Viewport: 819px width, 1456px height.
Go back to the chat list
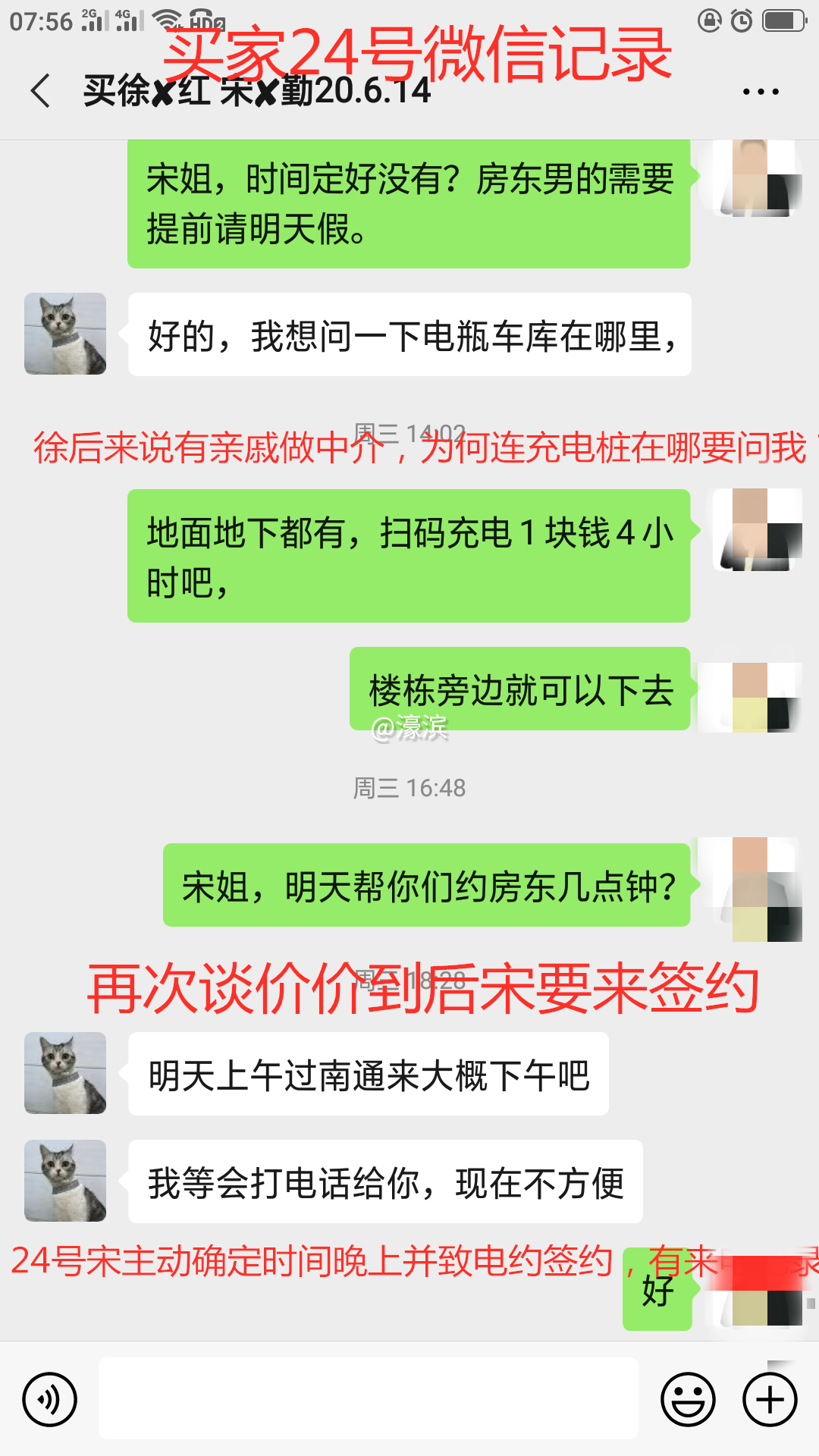(x=41, y=91)
